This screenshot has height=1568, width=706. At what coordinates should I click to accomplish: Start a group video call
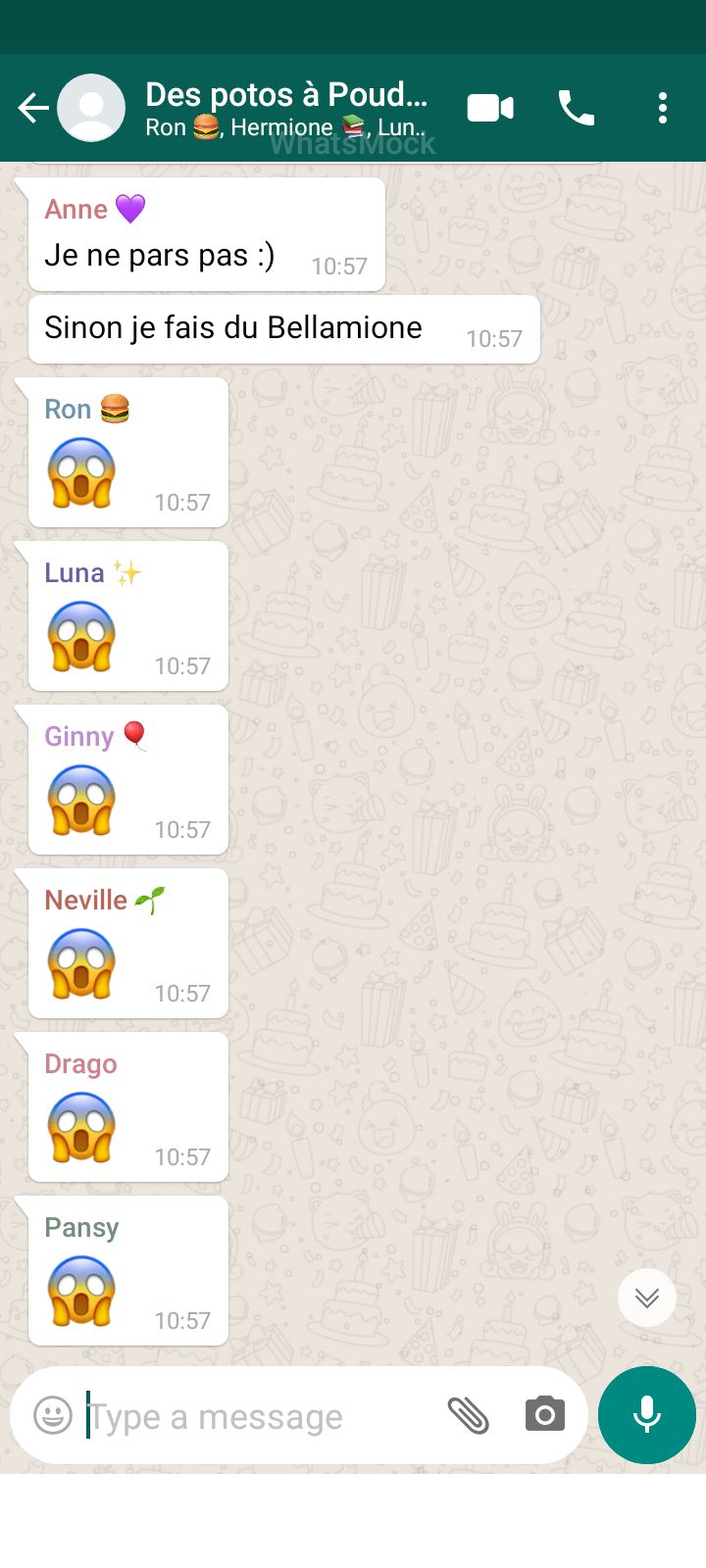[x=490, y=108]
